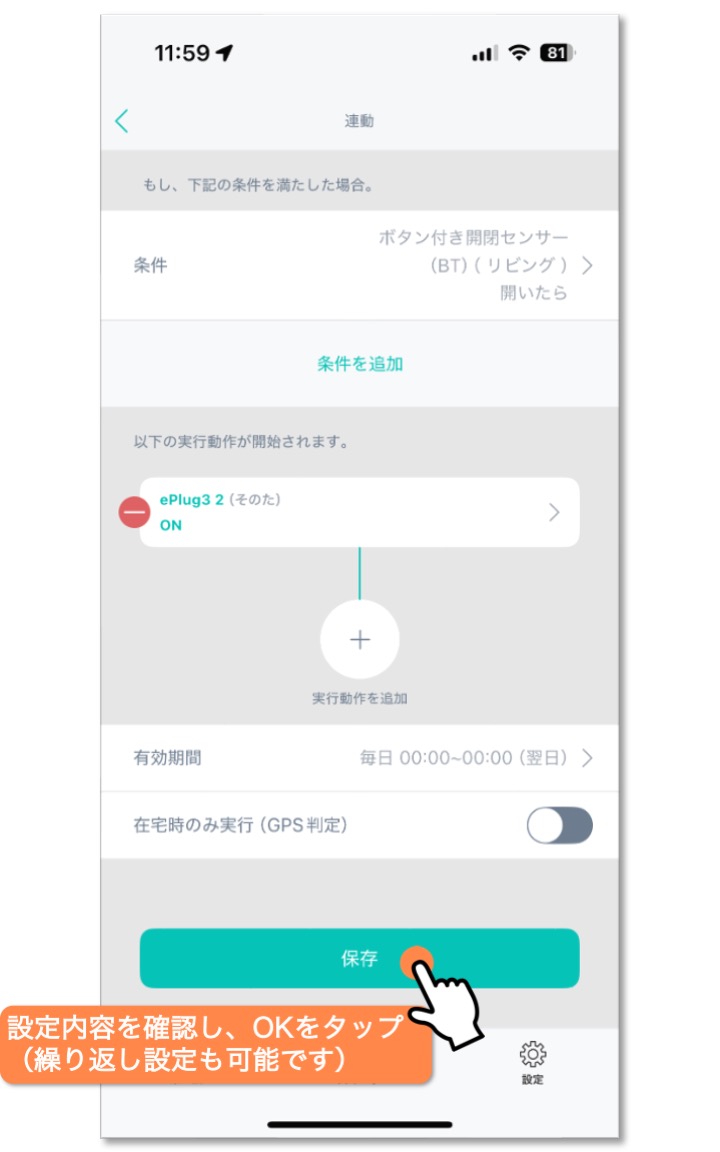This screenshot has height=1152, width=720.
Task: Go back with the top-left arrow
Action: 122,120
